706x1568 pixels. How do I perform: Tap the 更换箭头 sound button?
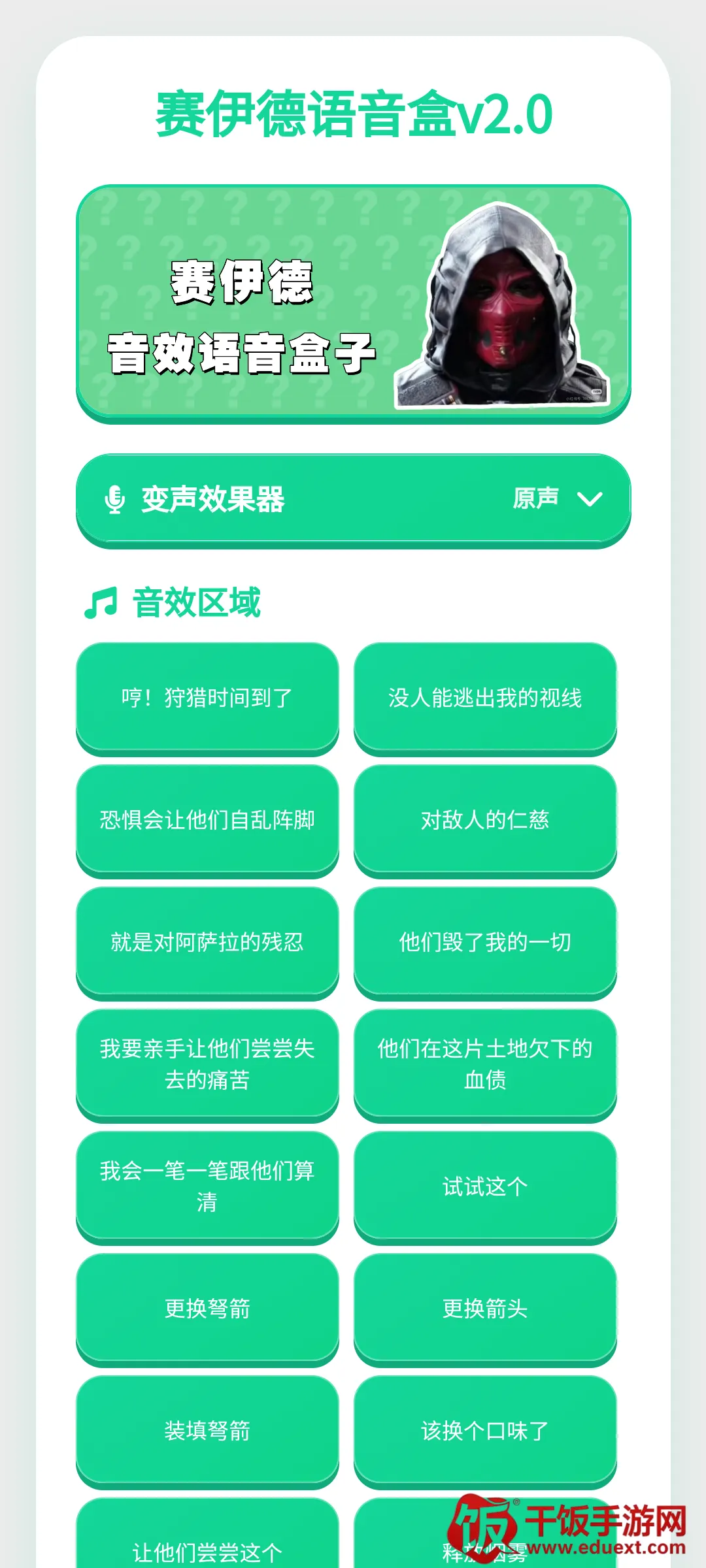pos(485,1309)
